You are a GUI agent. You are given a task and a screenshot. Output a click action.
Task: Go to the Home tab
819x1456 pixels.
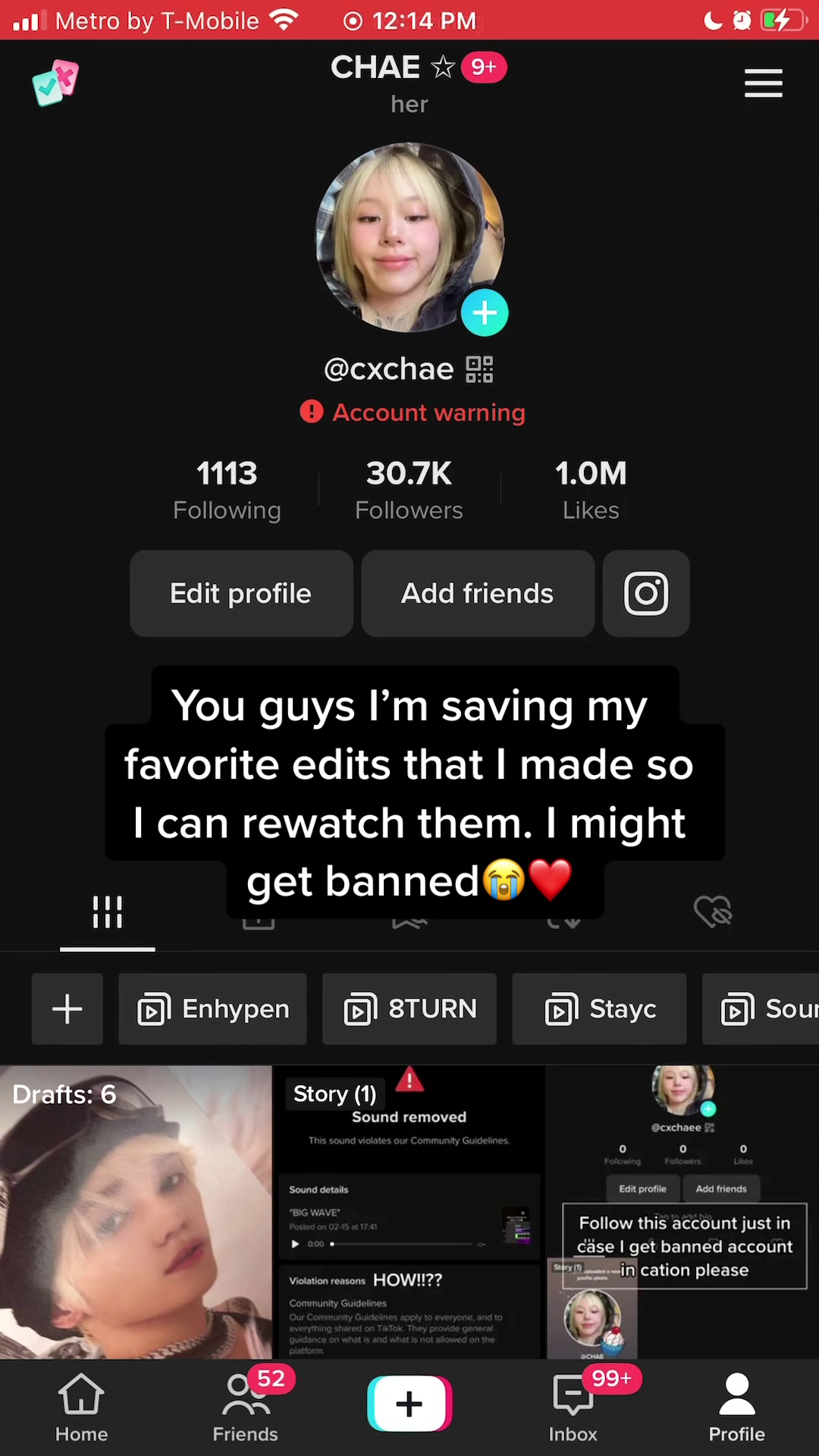tap(81, 1407)
